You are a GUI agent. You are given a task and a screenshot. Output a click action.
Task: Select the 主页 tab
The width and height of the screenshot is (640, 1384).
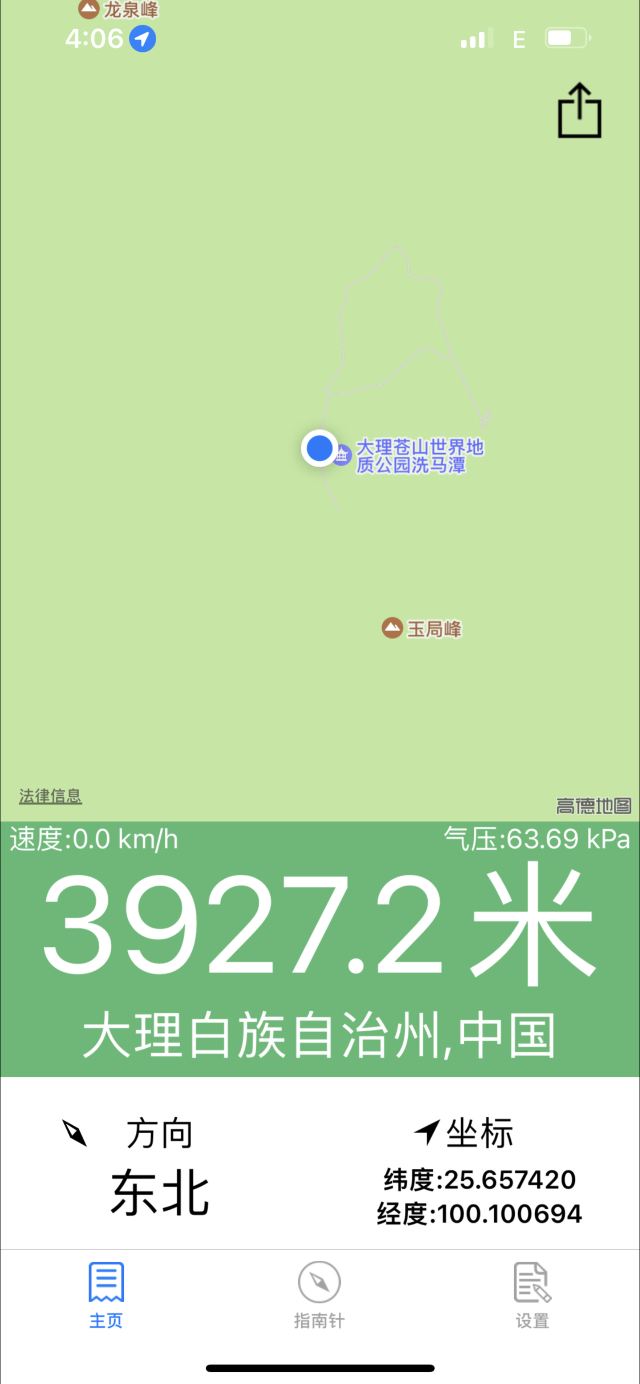[x=106, y=1294]
